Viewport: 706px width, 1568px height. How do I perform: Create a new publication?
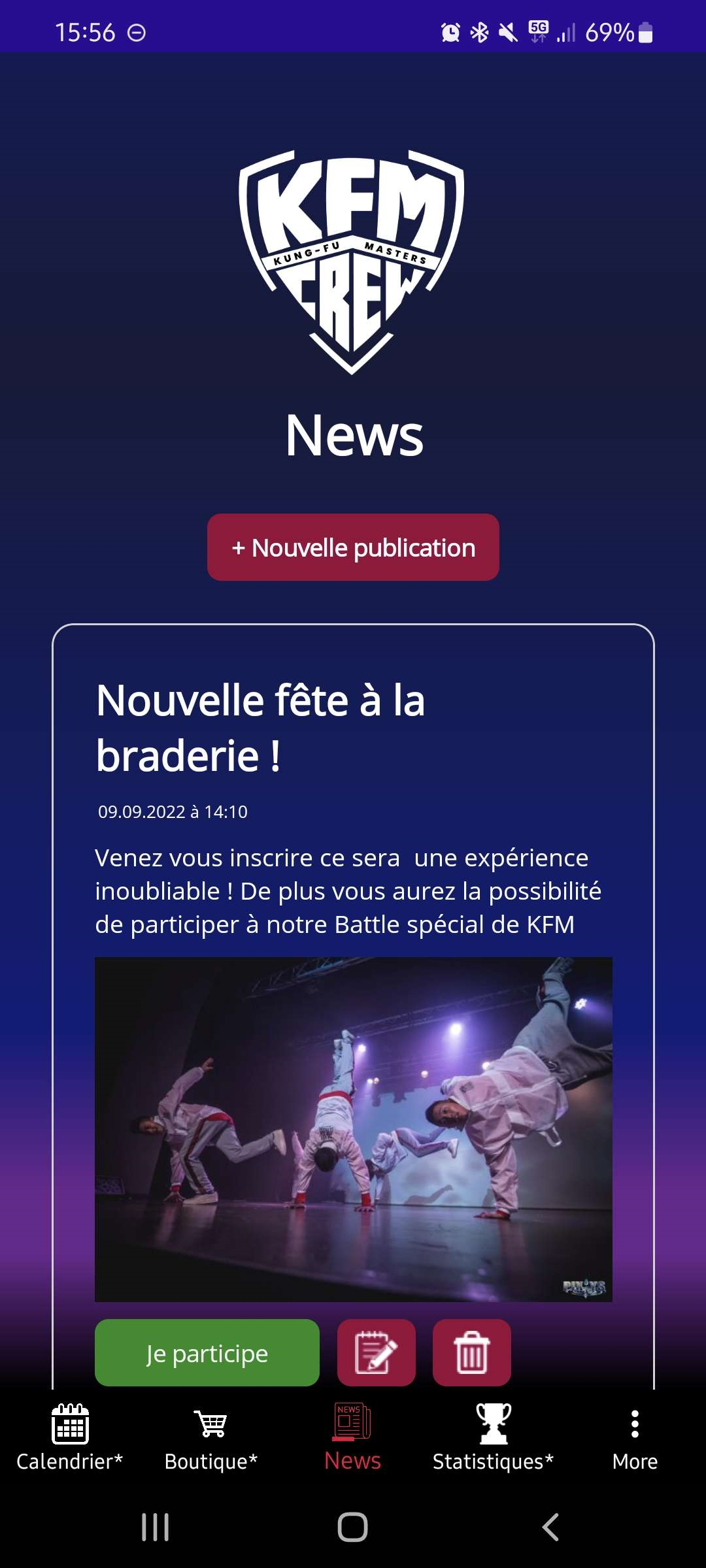point(353,547)
